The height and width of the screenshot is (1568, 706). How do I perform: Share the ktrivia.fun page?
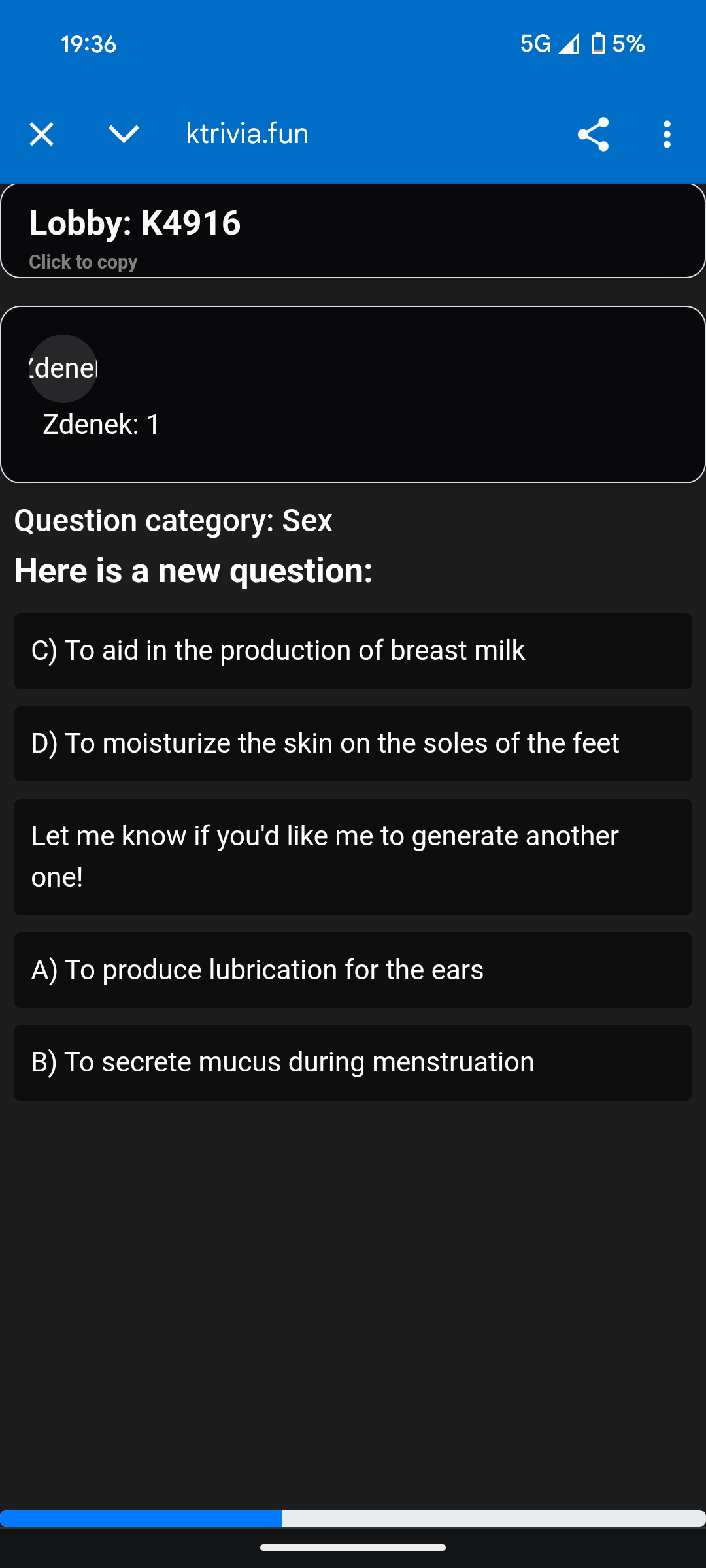[593, 135]
